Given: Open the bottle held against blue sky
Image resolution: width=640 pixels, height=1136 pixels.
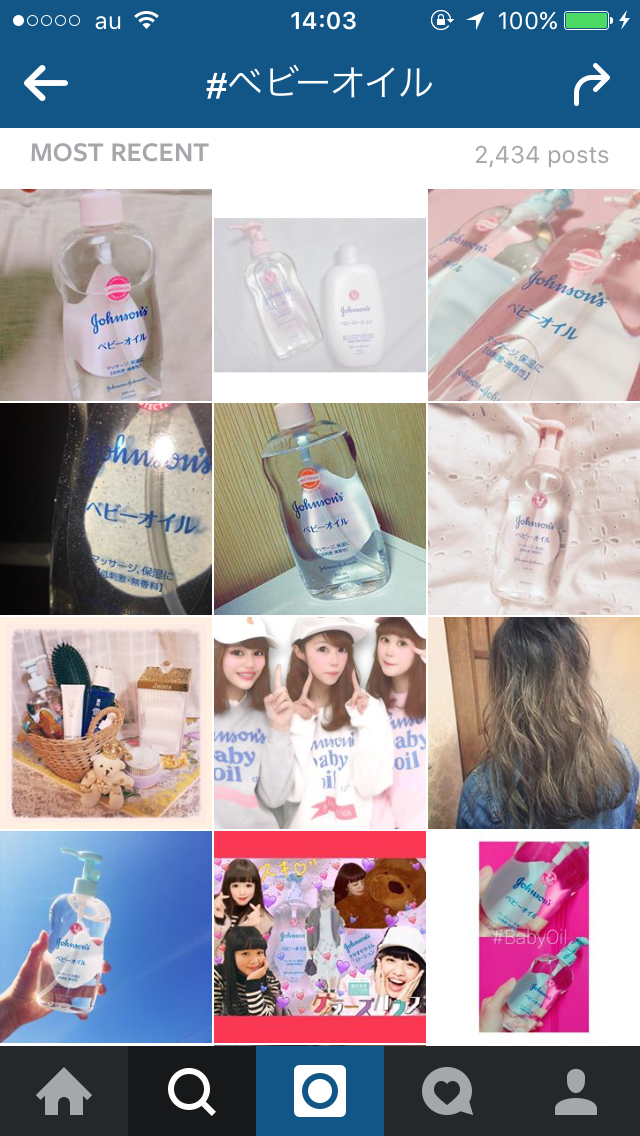Looking at the screenshot, I should [106, 936].
